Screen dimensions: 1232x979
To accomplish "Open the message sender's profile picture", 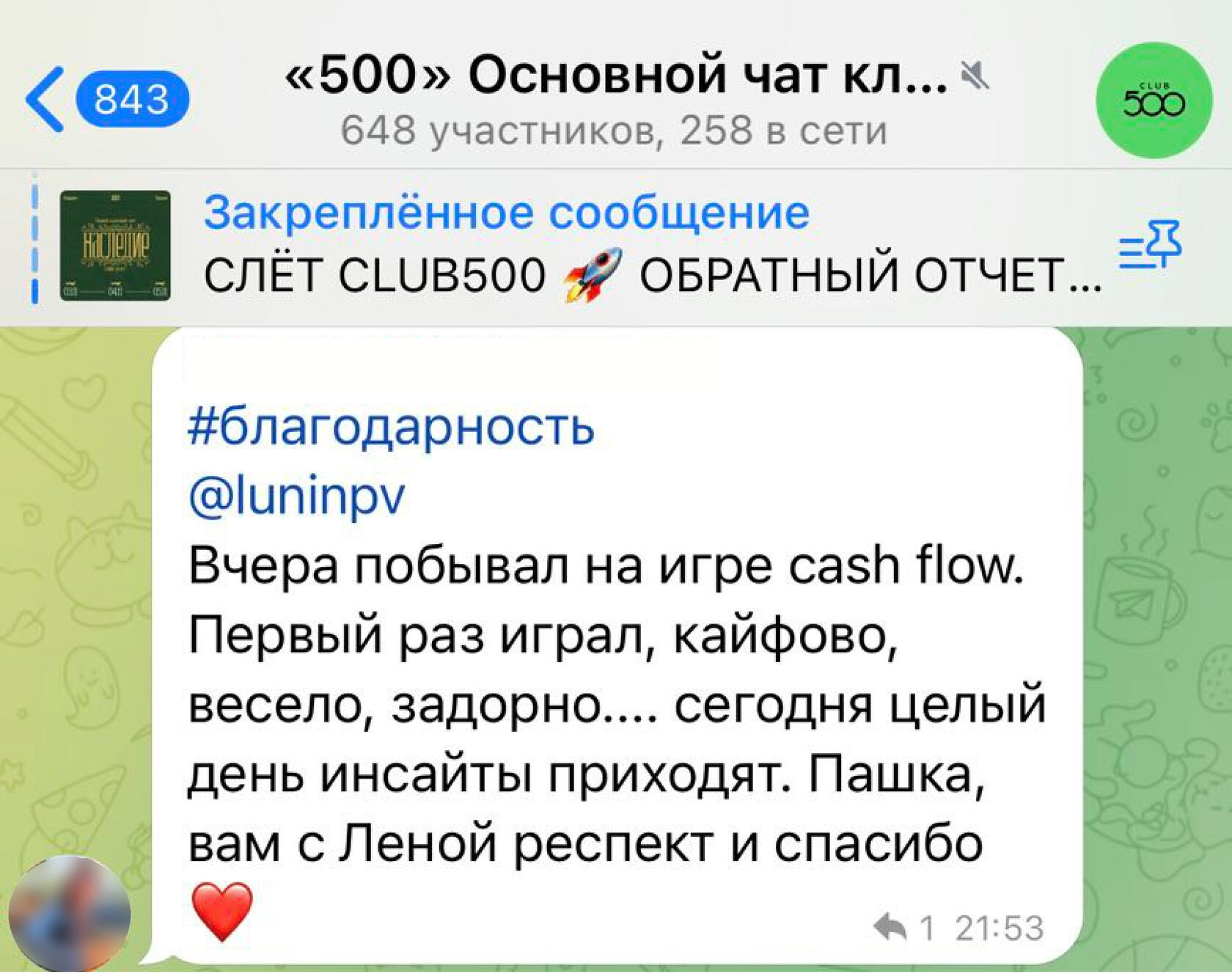I will click(70, 913).
